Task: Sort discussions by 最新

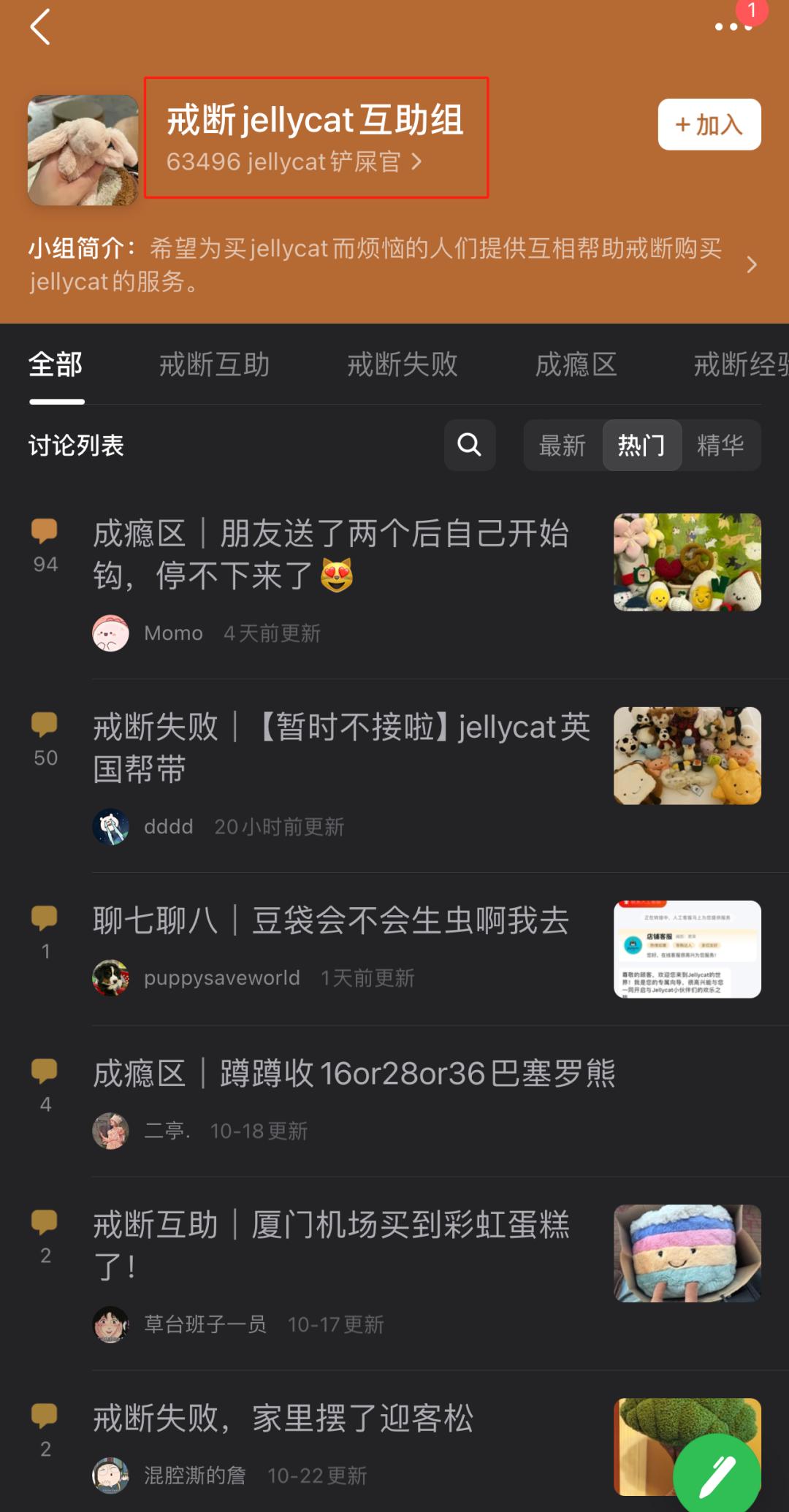Action: tap(563, 445)
